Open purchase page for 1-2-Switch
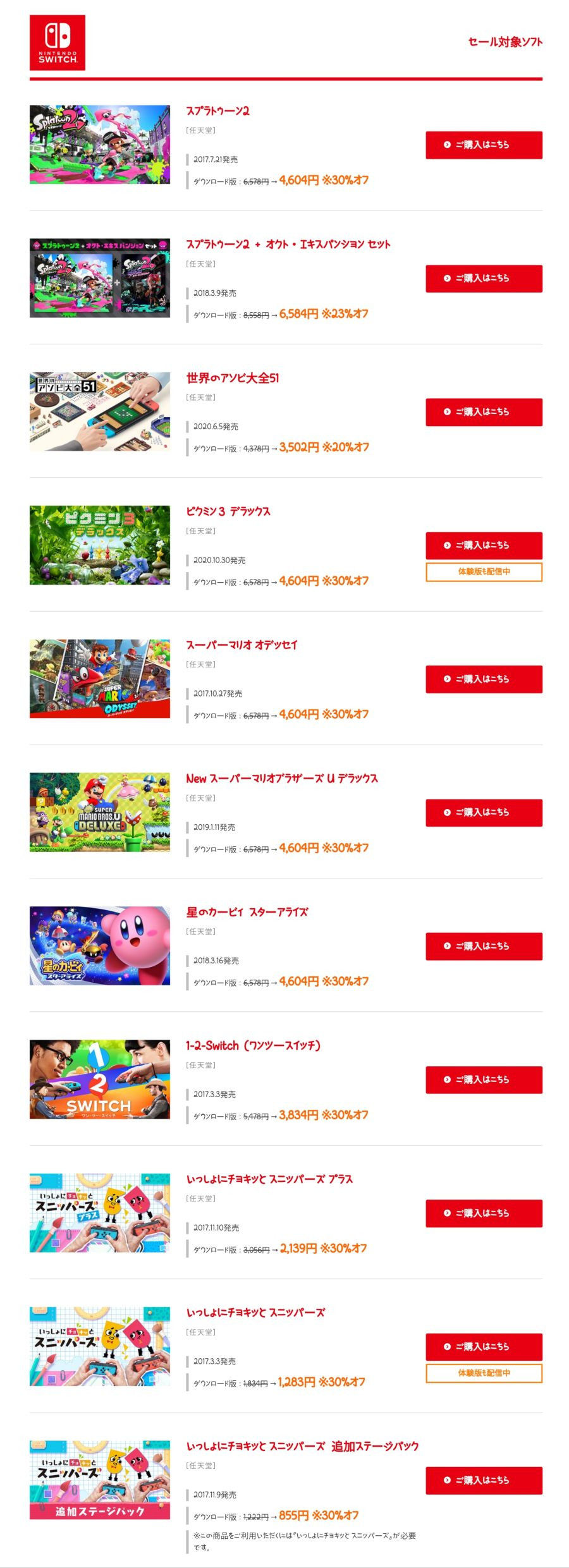The width and height of the screenshot is (569, 1568). click(484, 1079)
